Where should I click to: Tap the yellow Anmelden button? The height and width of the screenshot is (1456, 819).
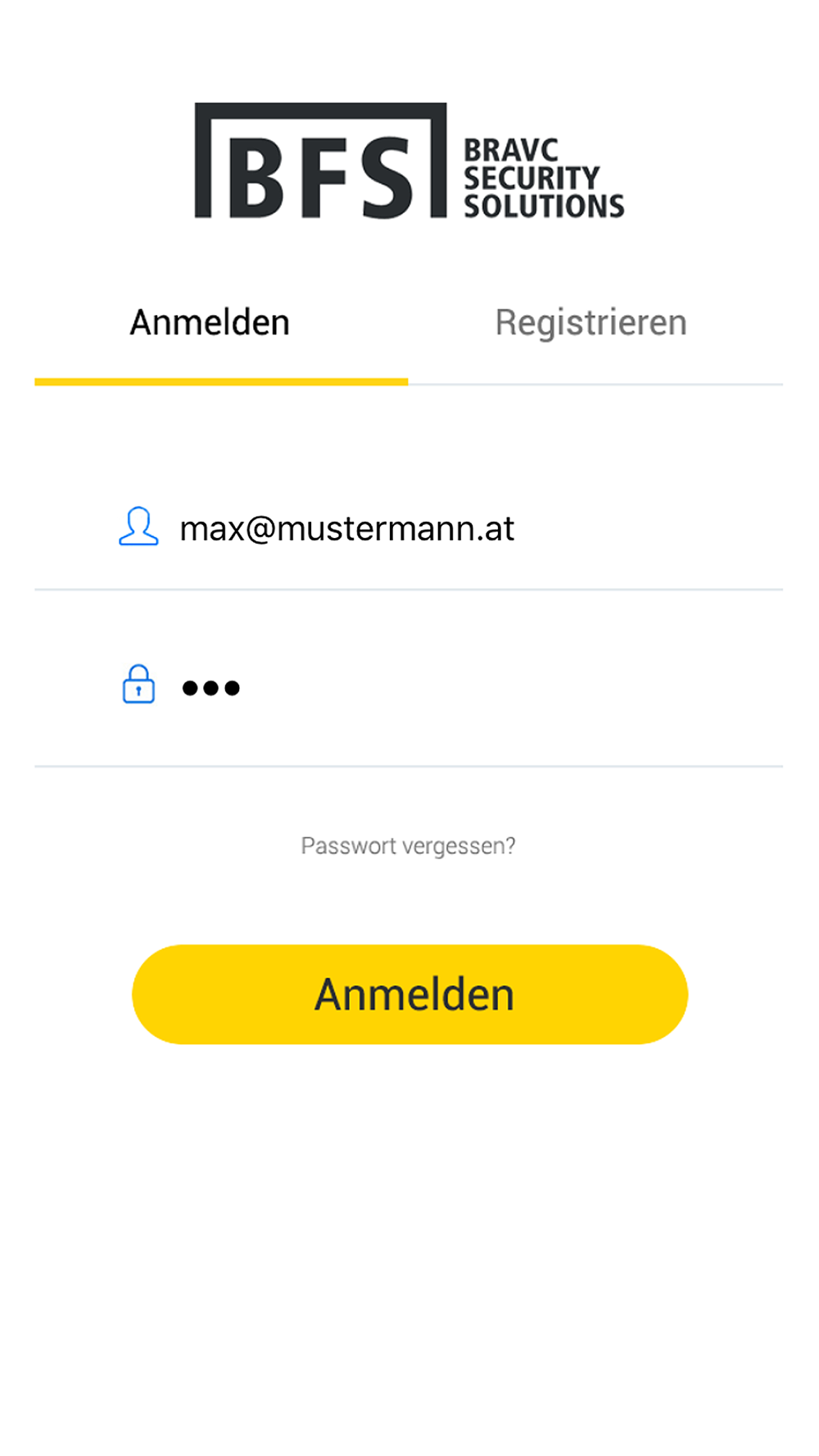(x=409, y=994)
